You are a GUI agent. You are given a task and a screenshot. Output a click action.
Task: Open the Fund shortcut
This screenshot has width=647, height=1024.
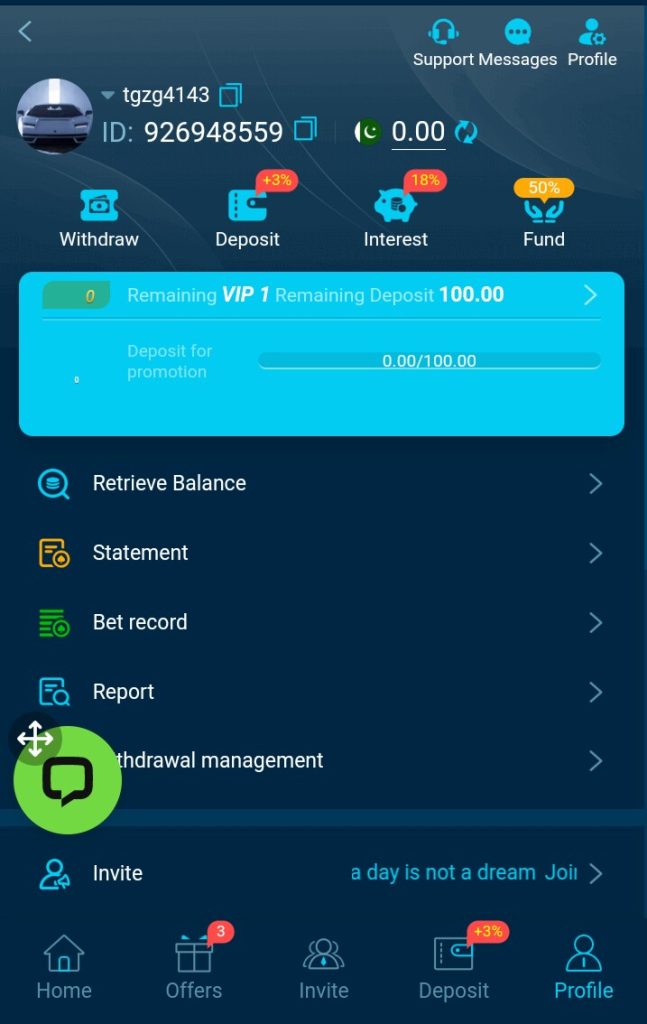pos(543,217)
